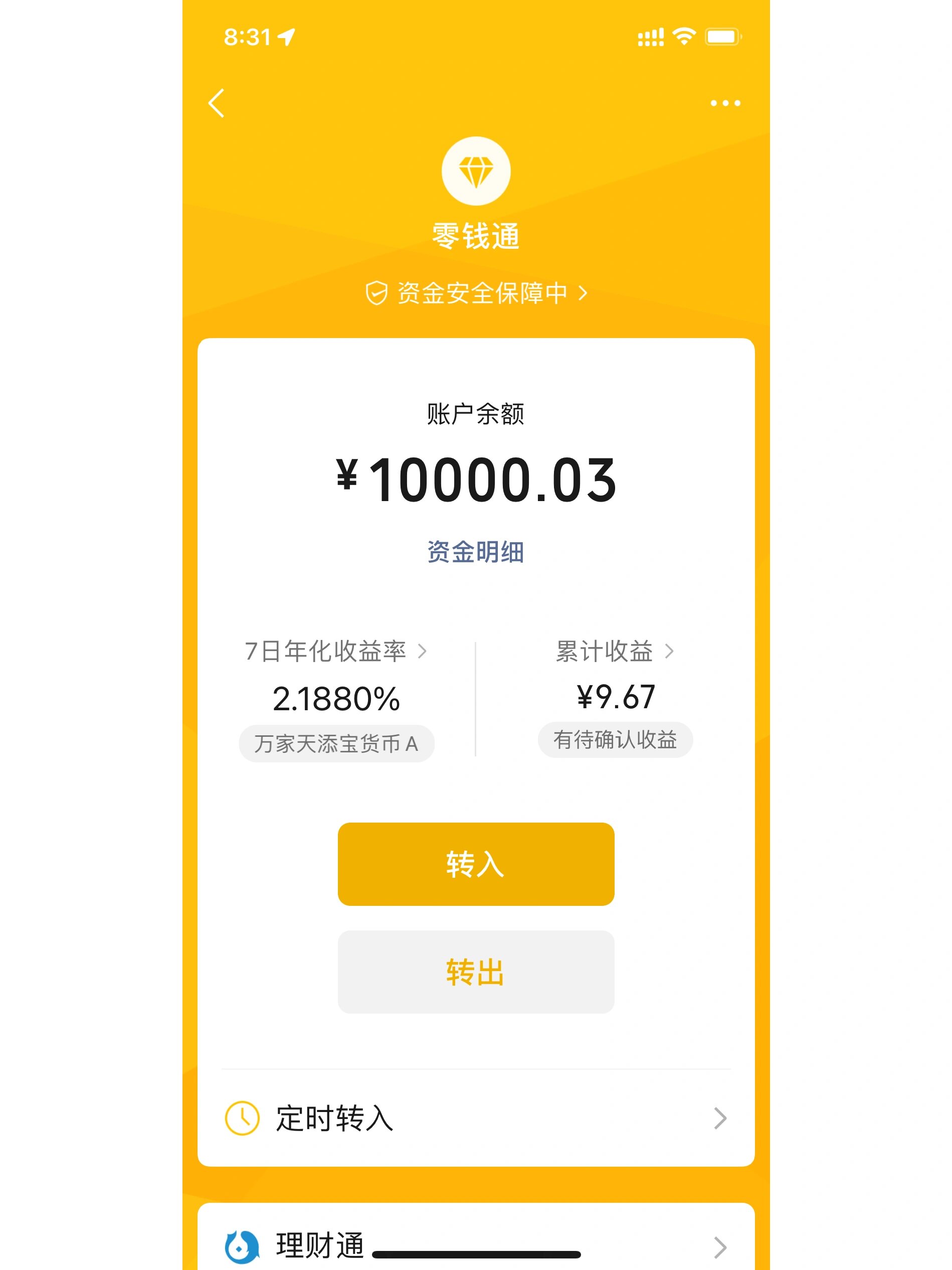Tap the 万家天添宝货币 A fund chip
Image resolution: width=952 pixels, height=1270 pixels.
(x=336, y=743)
